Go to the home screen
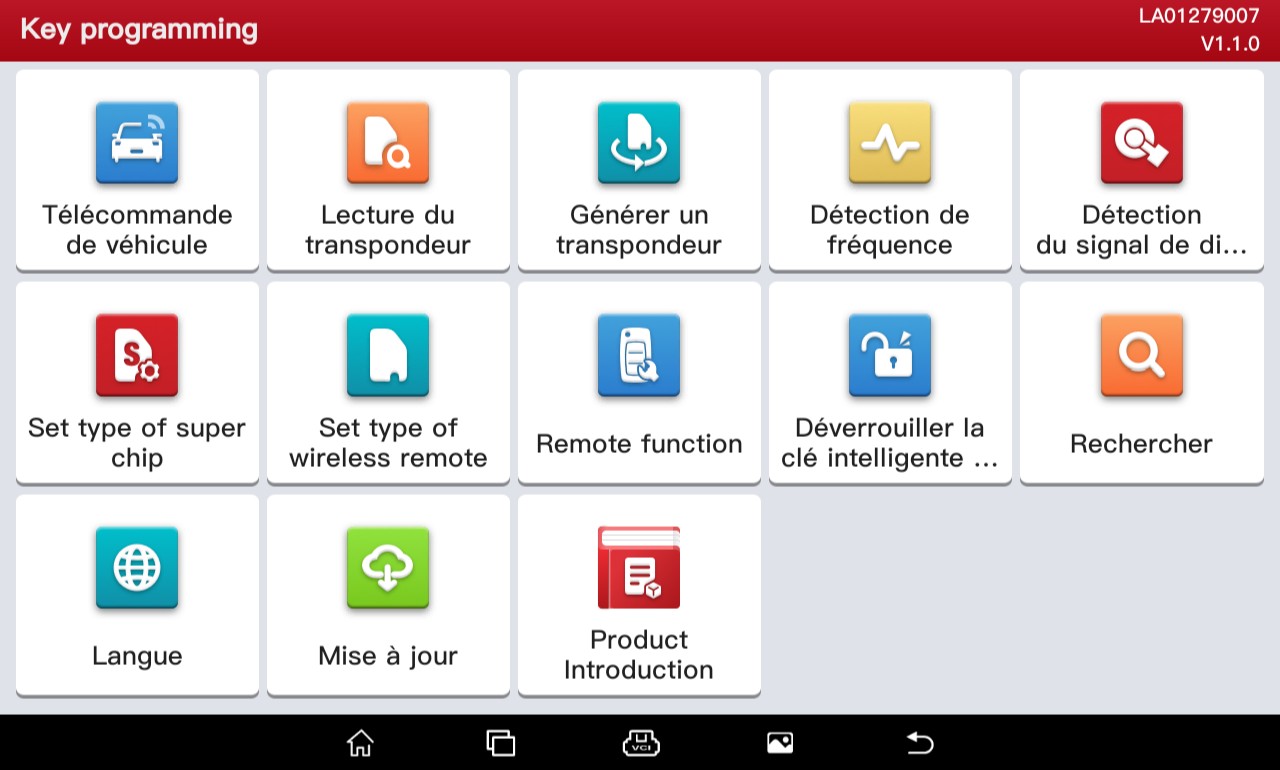The width and height of the screenshot is (1280, 770). (x=360, y=742)
